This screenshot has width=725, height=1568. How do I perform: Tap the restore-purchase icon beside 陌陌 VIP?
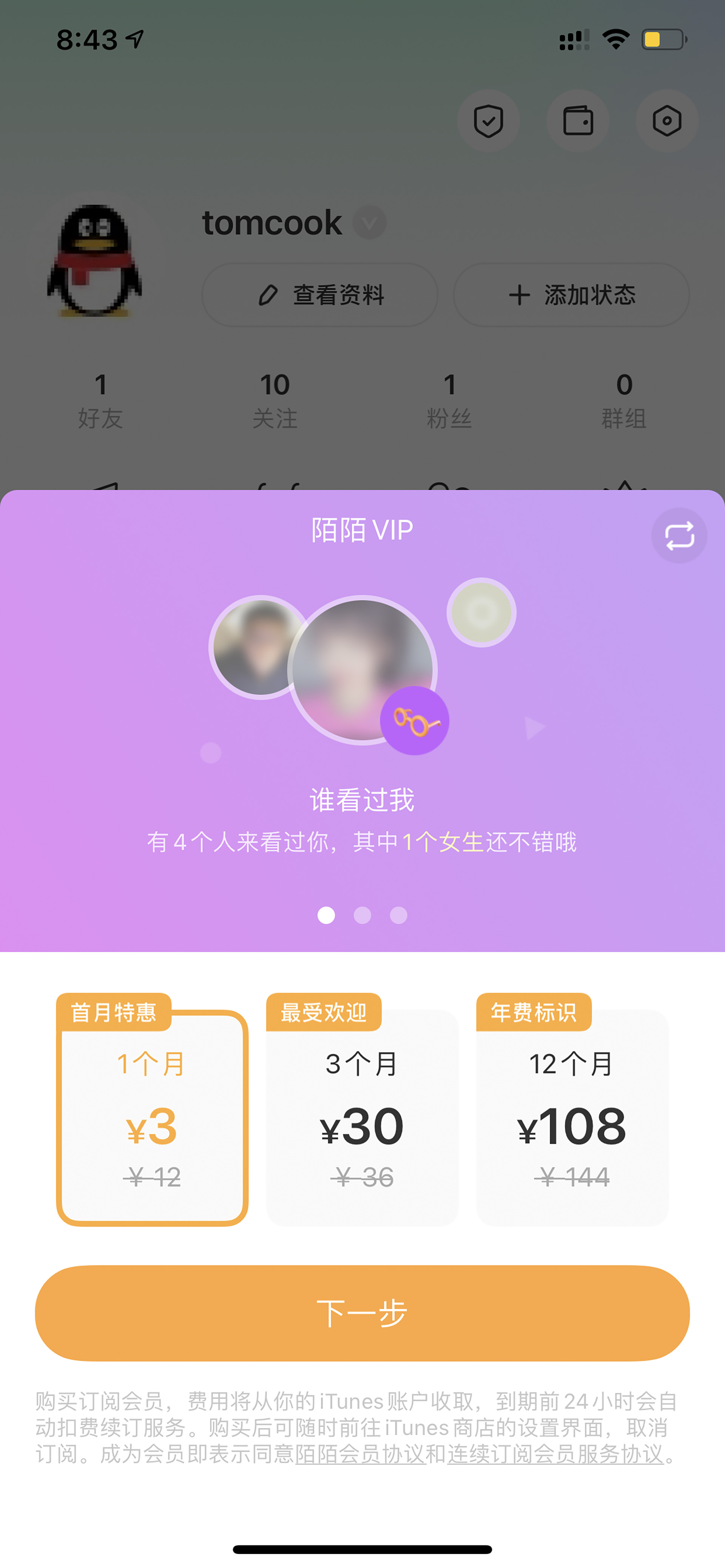coord(679,535)
